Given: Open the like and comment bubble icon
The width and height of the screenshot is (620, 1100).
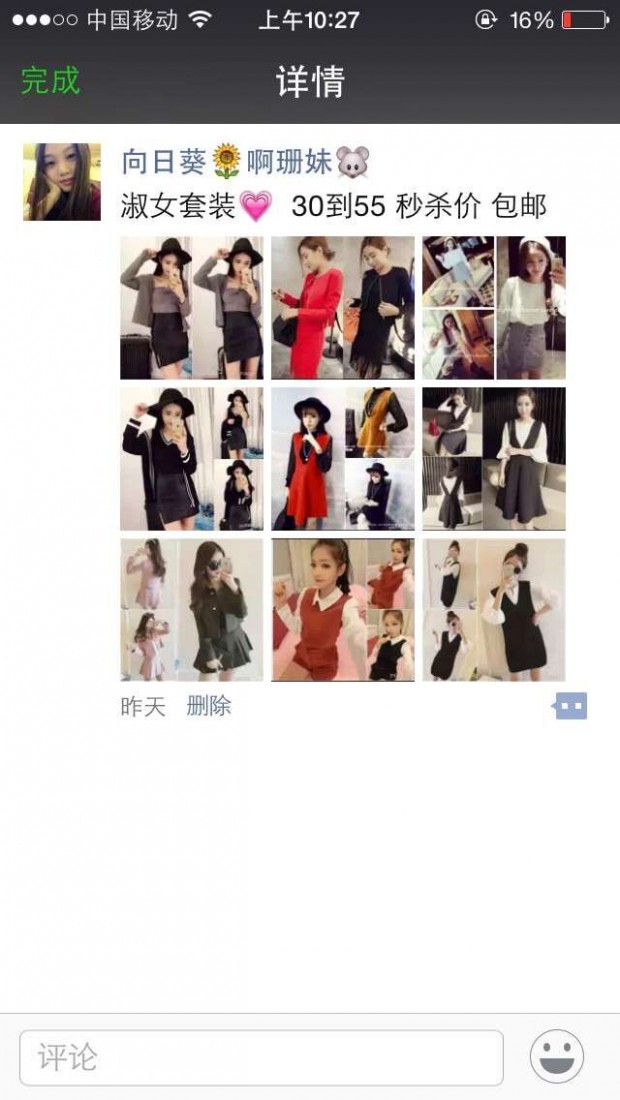Looking at the screenshot, I should (x=570, y=706).
